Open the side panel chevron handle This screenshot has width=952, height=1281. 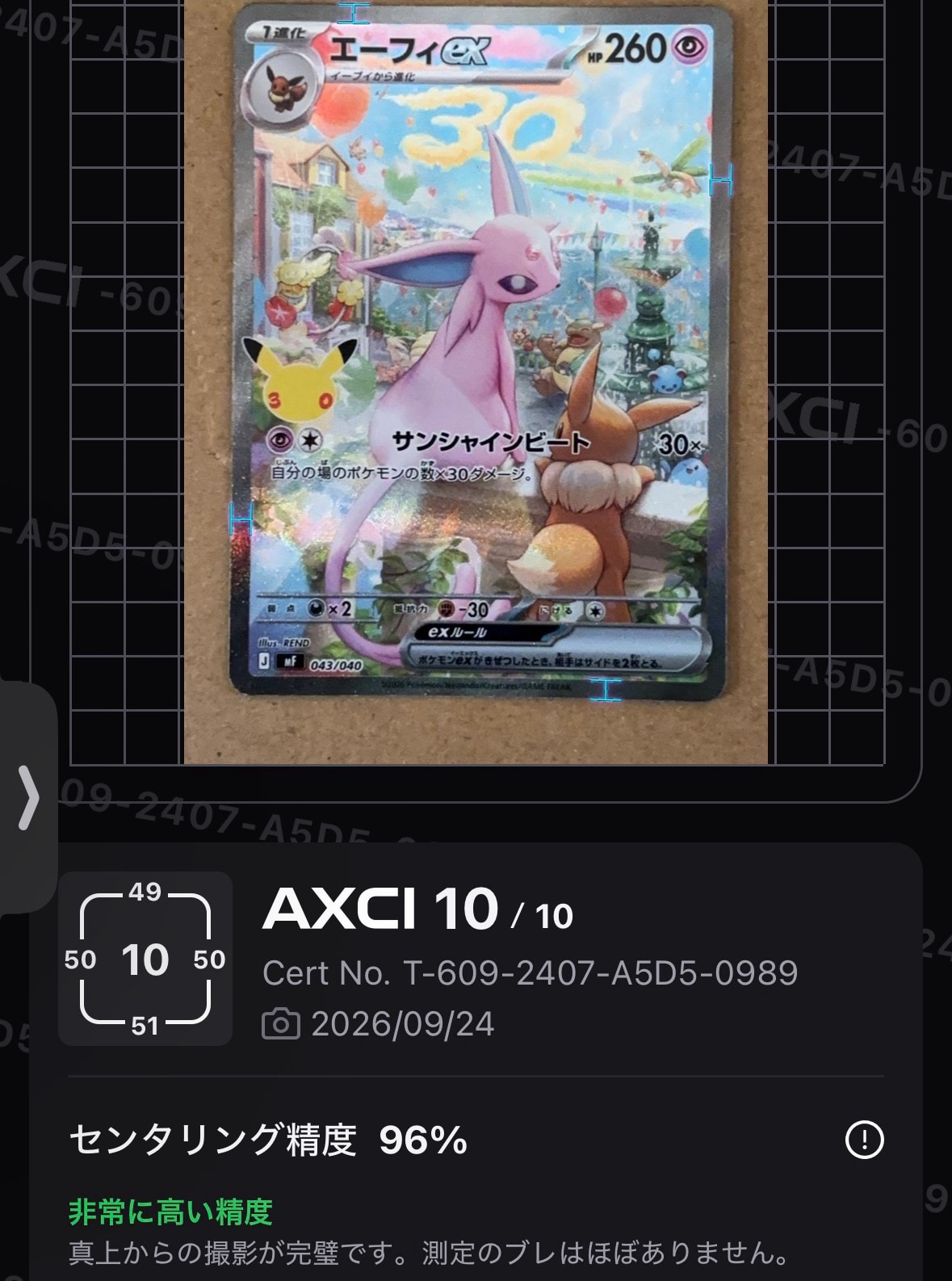pyautogui.click(x=28, y=798)
